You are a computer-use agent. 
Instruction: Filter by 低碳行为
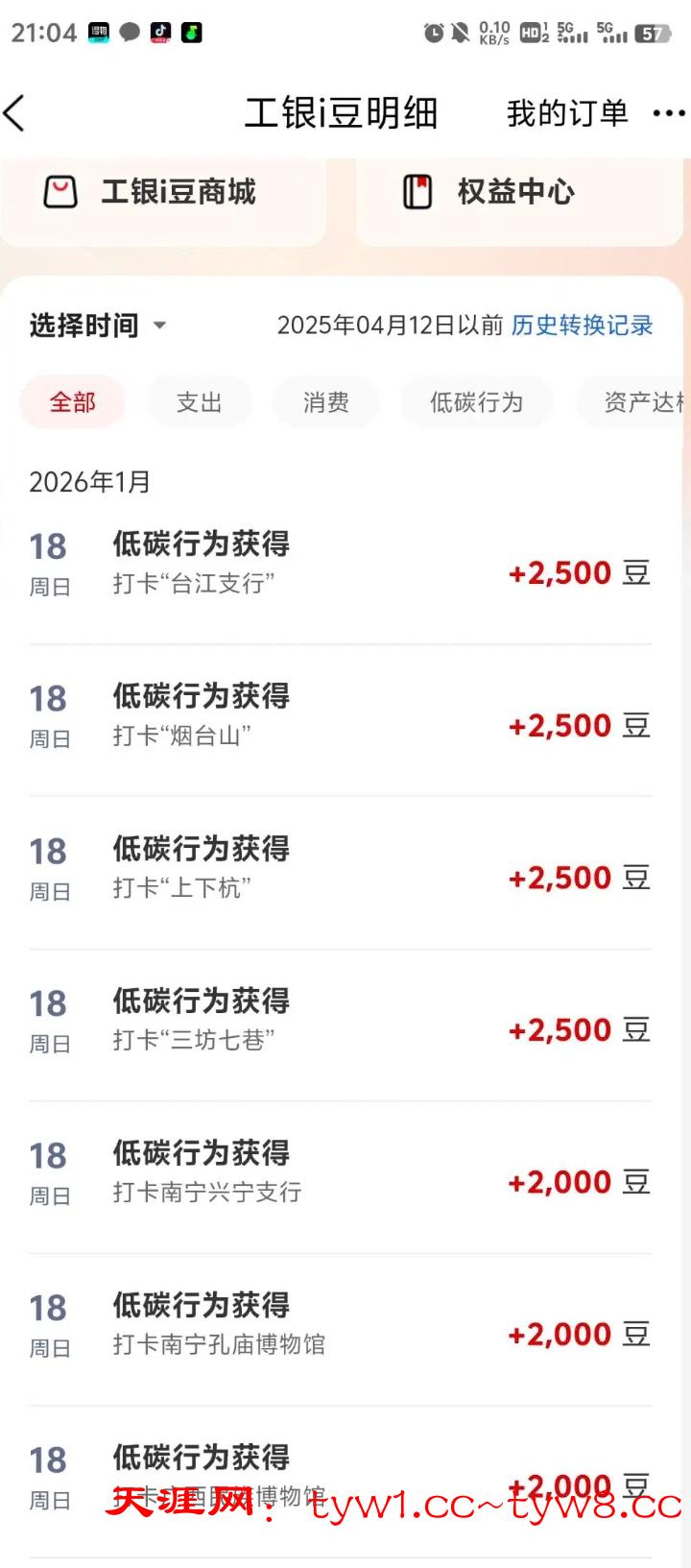click(476, 402)
